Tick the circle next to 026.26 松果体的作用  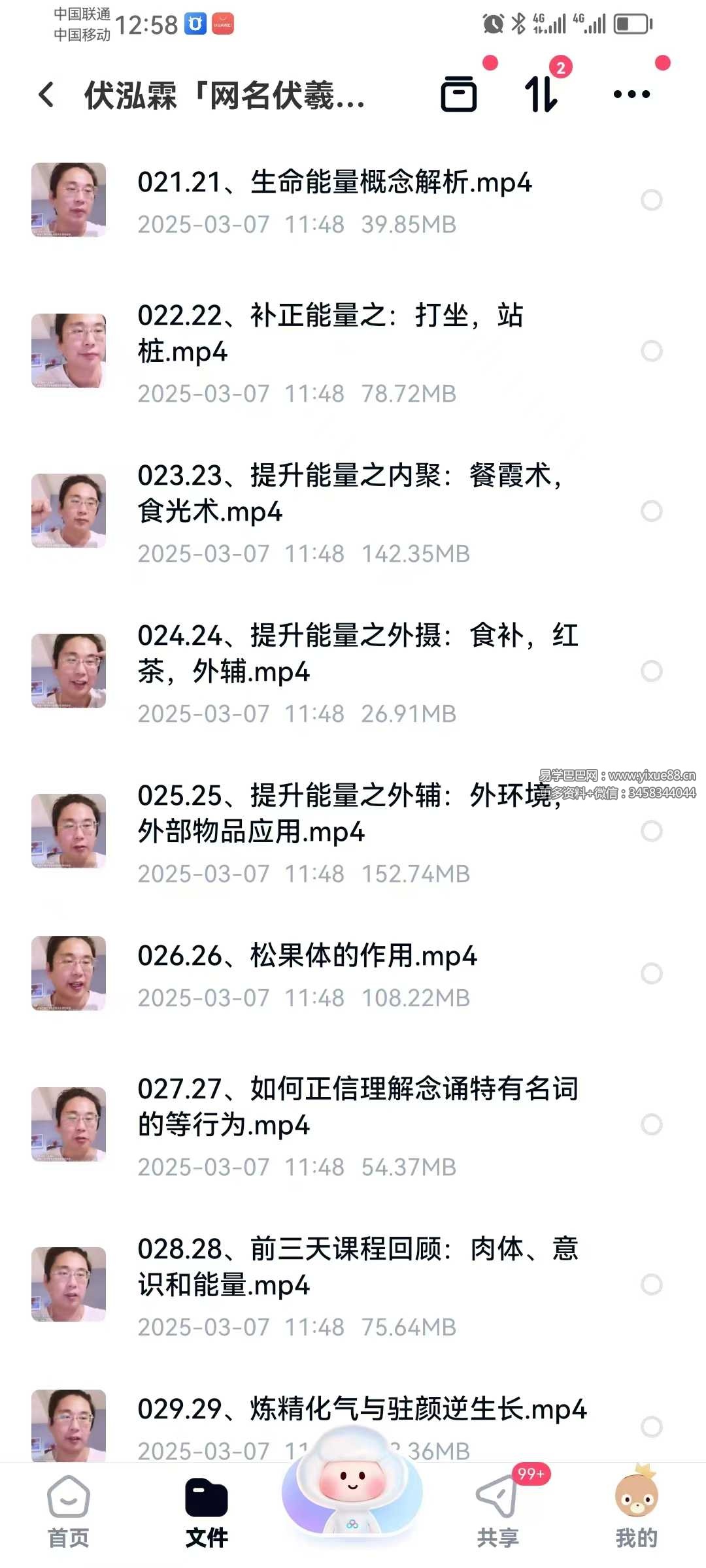click(x=651, y=973)
